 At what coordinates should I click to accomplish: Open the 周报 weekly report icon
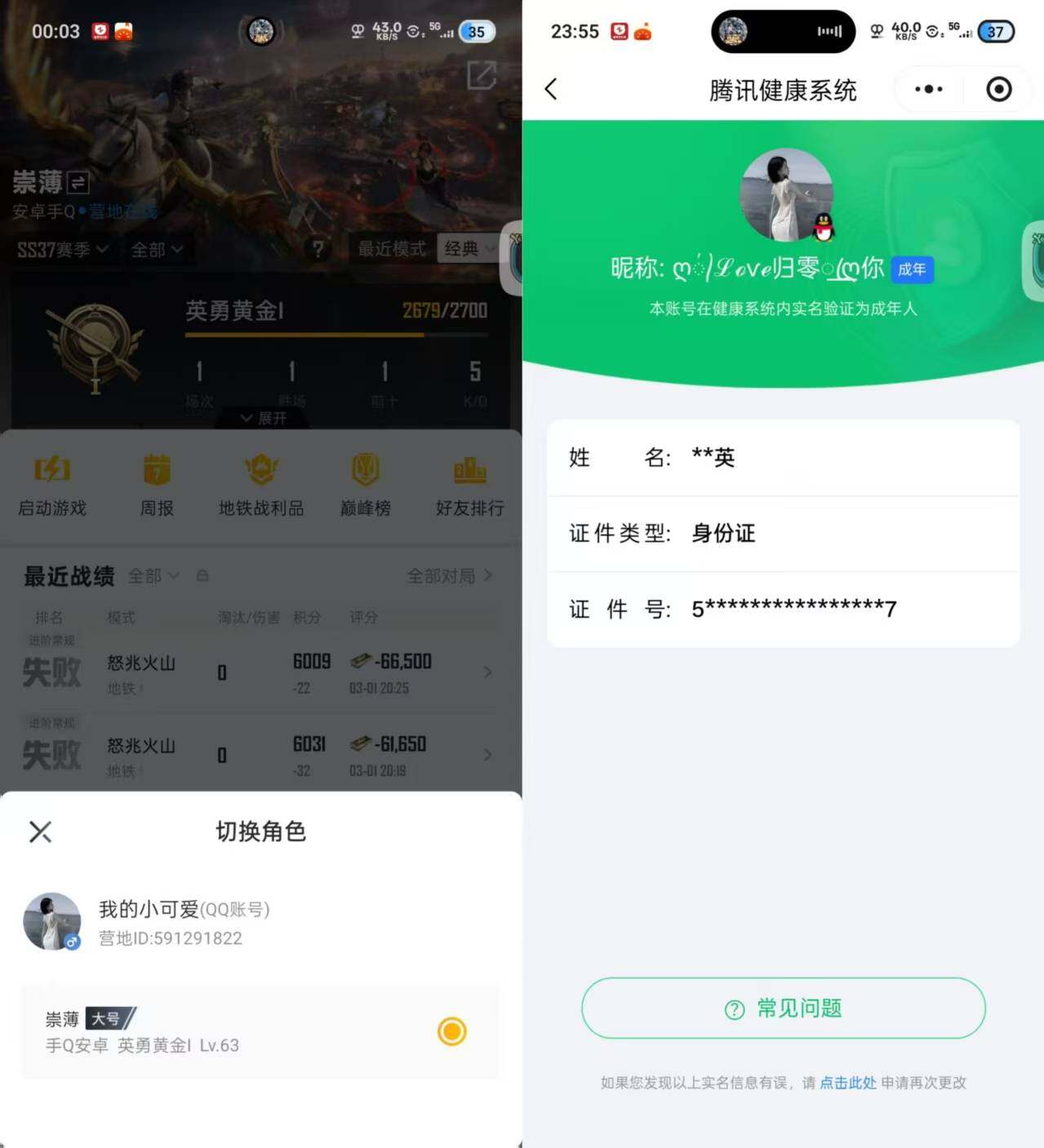[x=156, y=483]
